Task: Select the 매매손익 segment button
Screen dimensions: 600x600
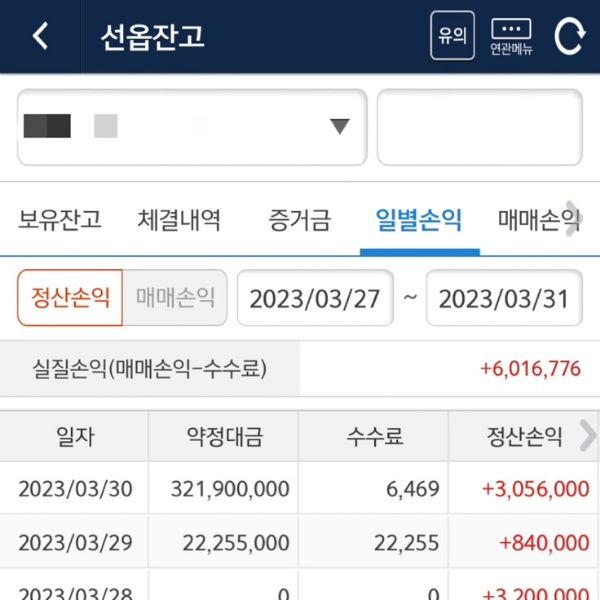Action: pyautogui.click(x=175, y=297)
